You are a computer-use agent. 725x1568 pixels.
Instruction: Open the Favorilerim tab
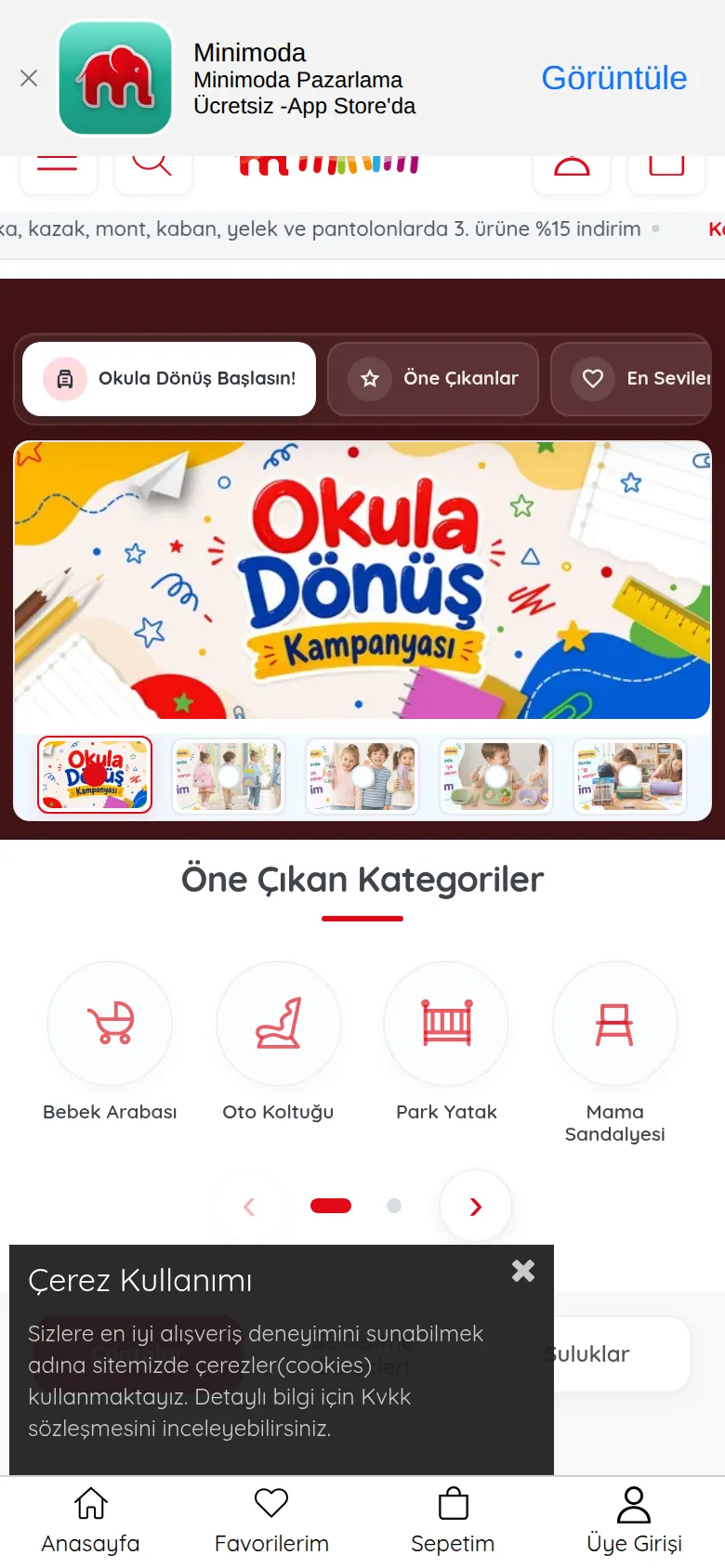coord(271,1522)
